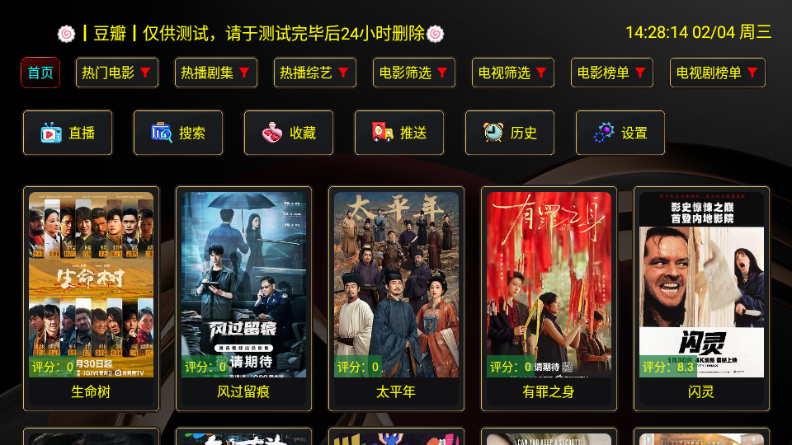
Task: Open 直播 live TV
Action: pyautogui.click(x=68, y=133)
